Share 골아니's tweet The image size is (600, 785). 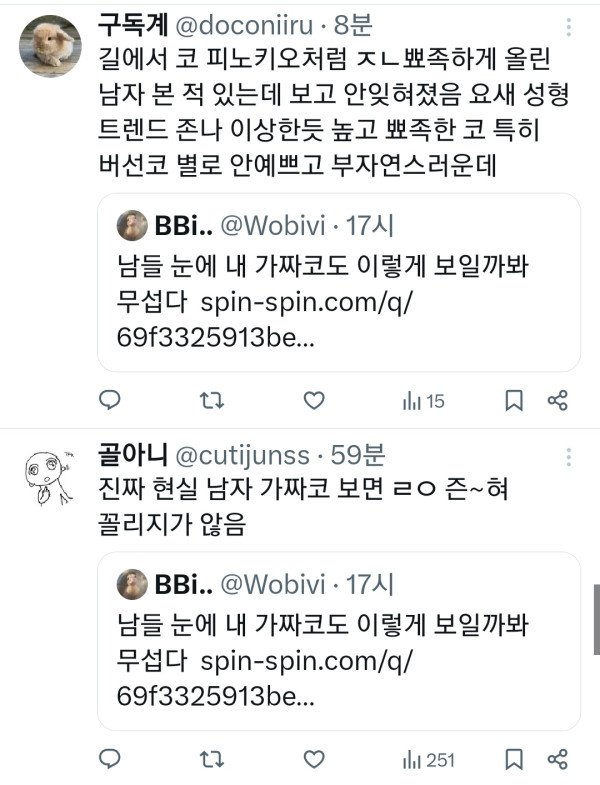point(557,759)
